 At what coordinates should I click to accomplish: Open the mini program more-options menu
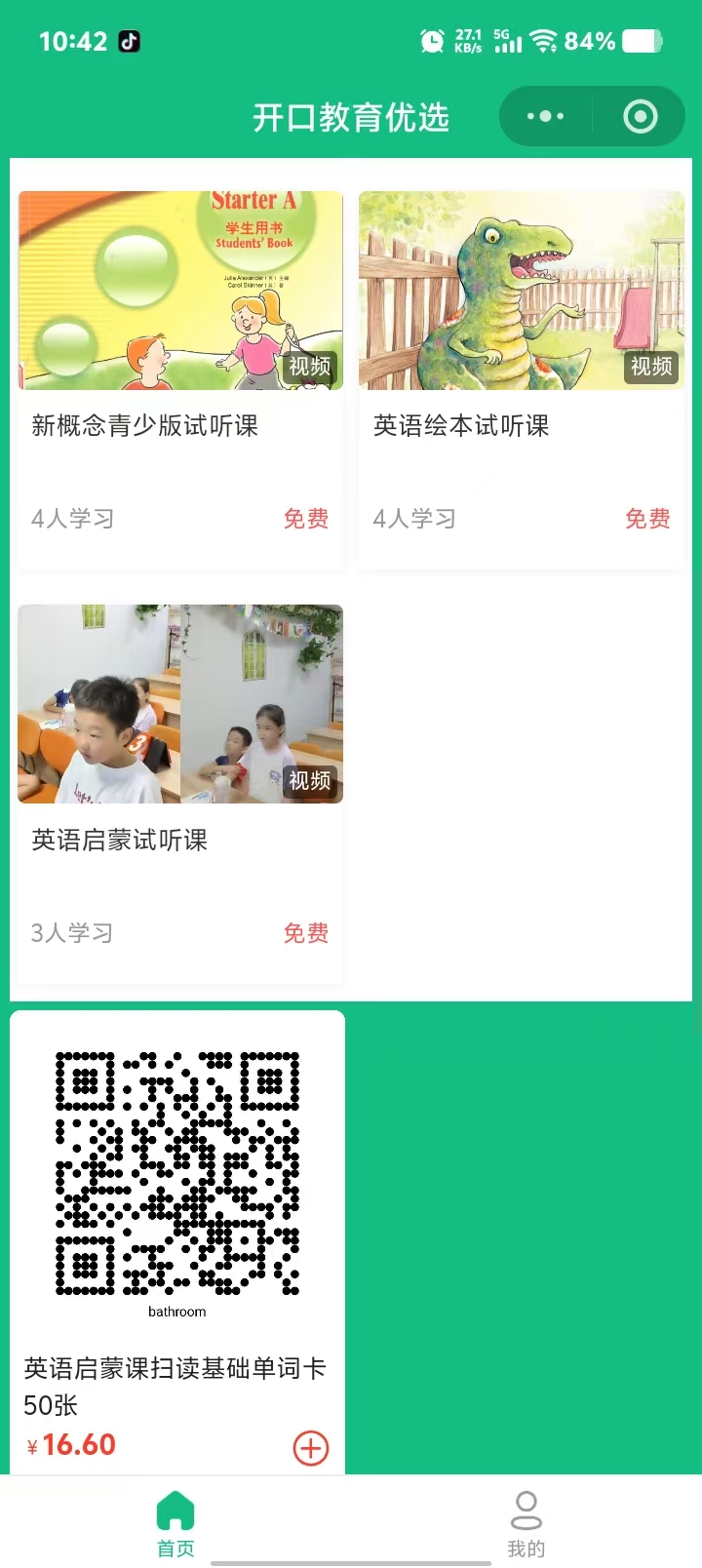pos(545,117)
